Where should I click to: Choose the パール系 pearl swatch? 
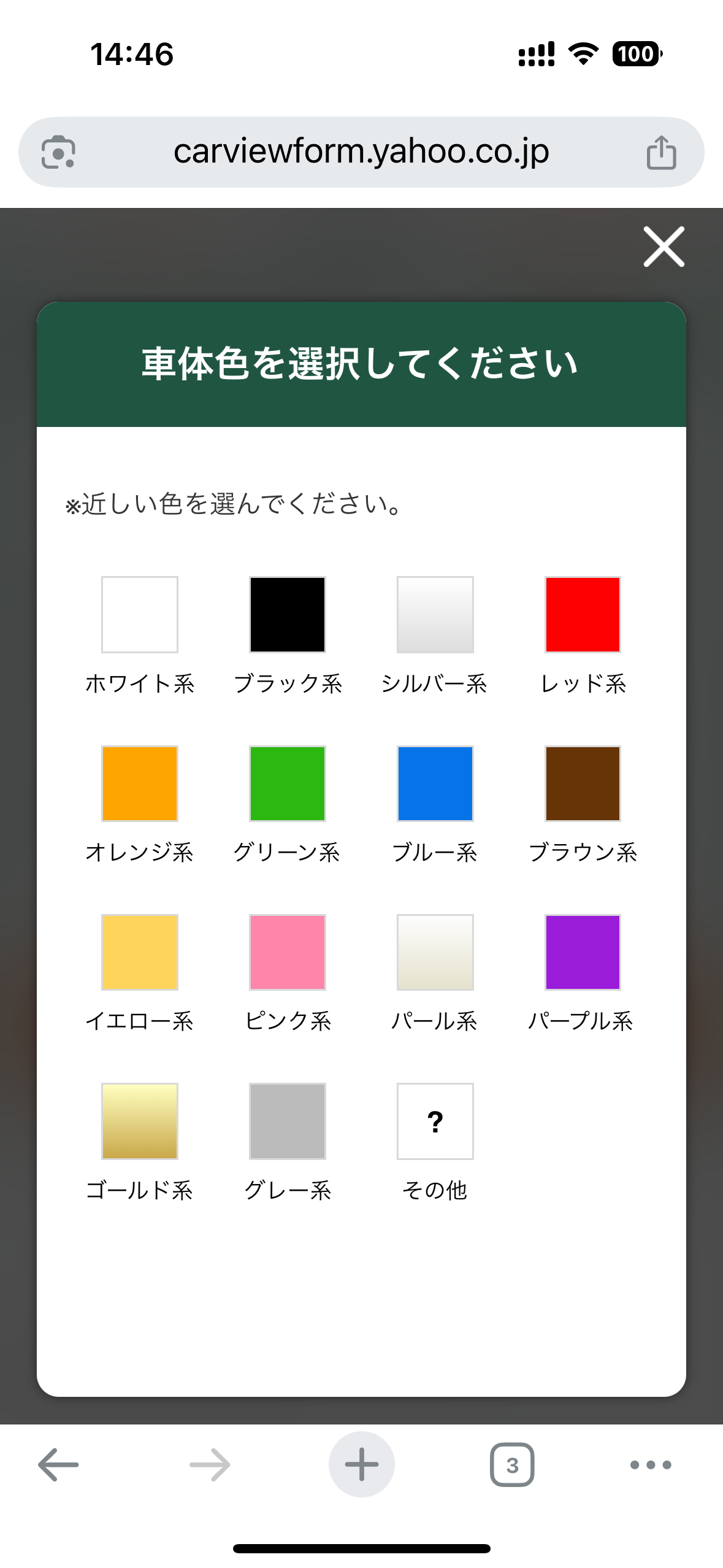pos(435,952)
